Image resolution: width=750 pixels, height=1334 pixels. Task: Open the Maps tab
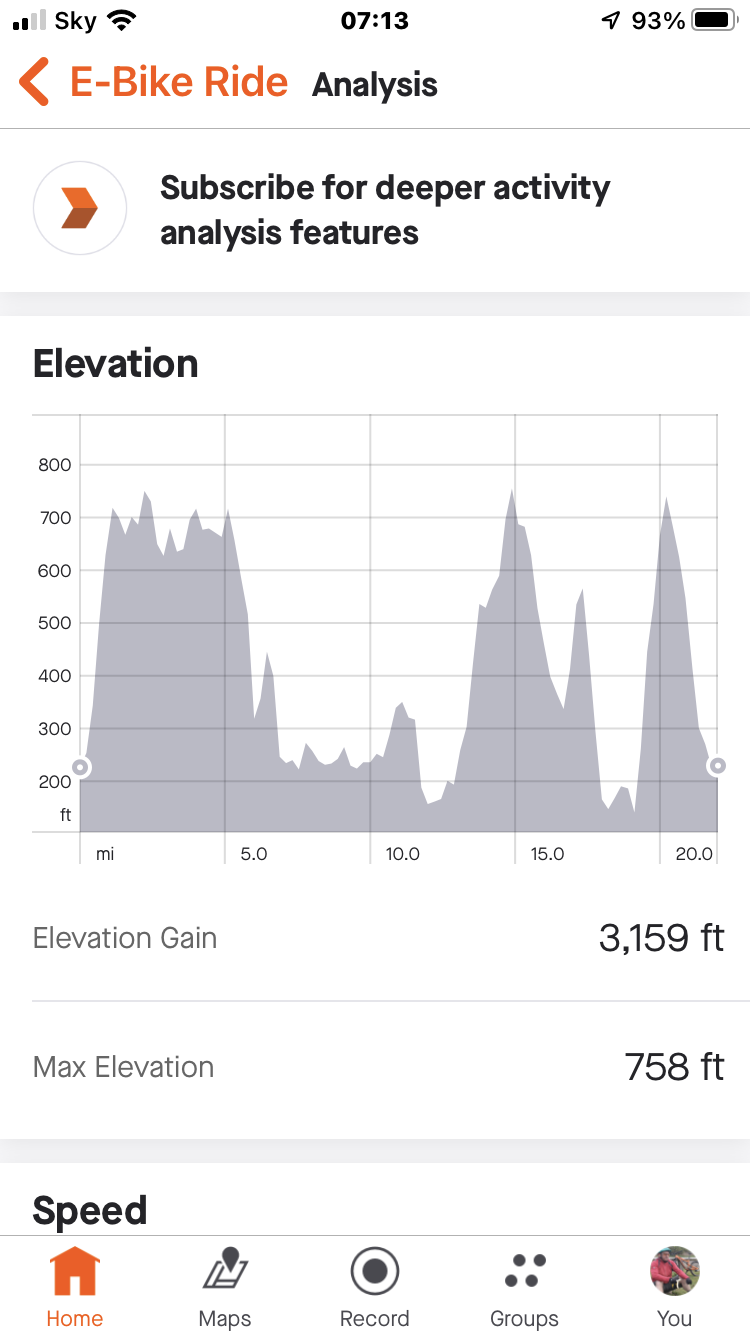(225, 1287)
